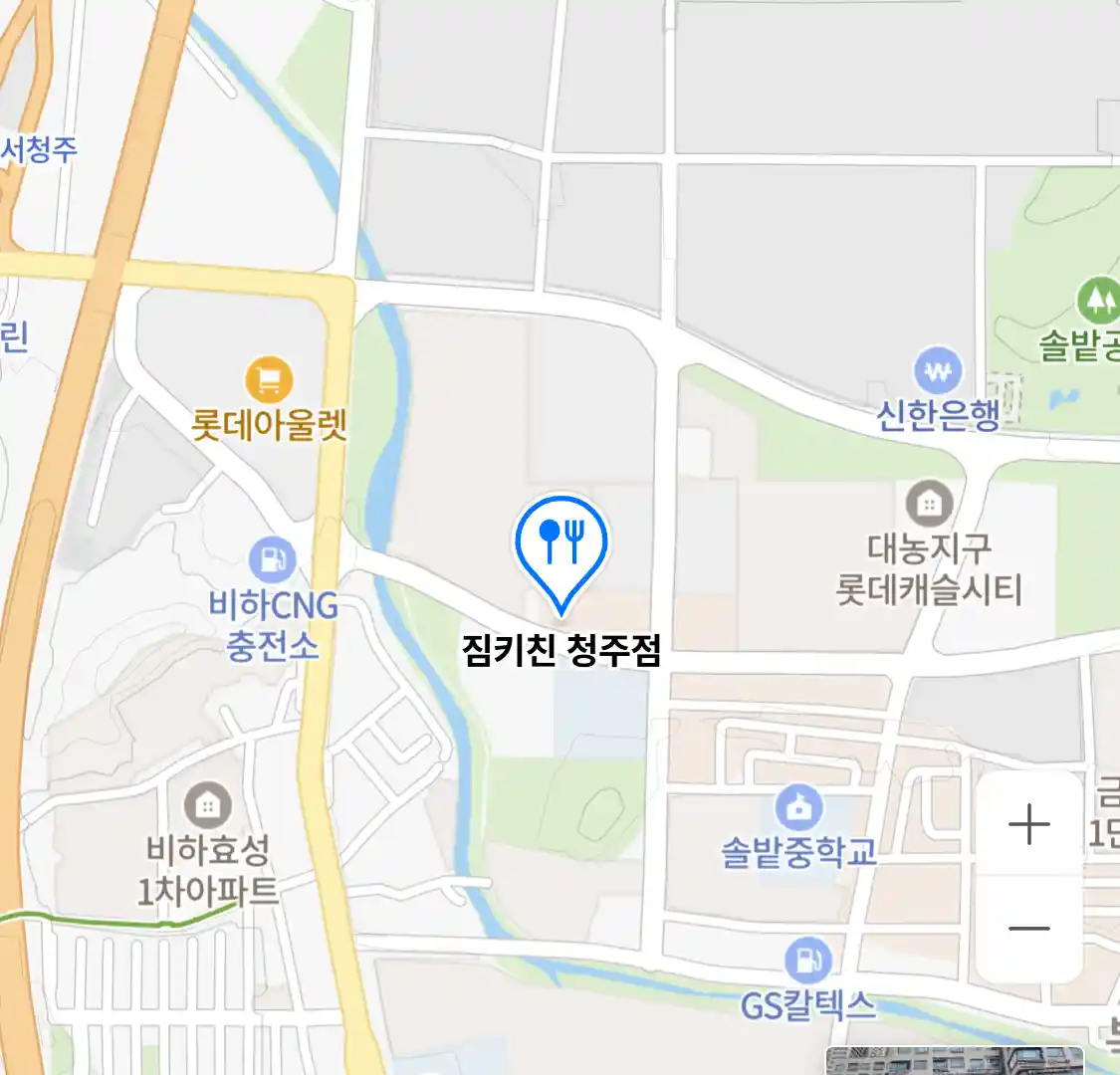Screen dimensions: 1120x1075
Task: Select the GS칼텍스 gas station marker
Action: (807, 962)
